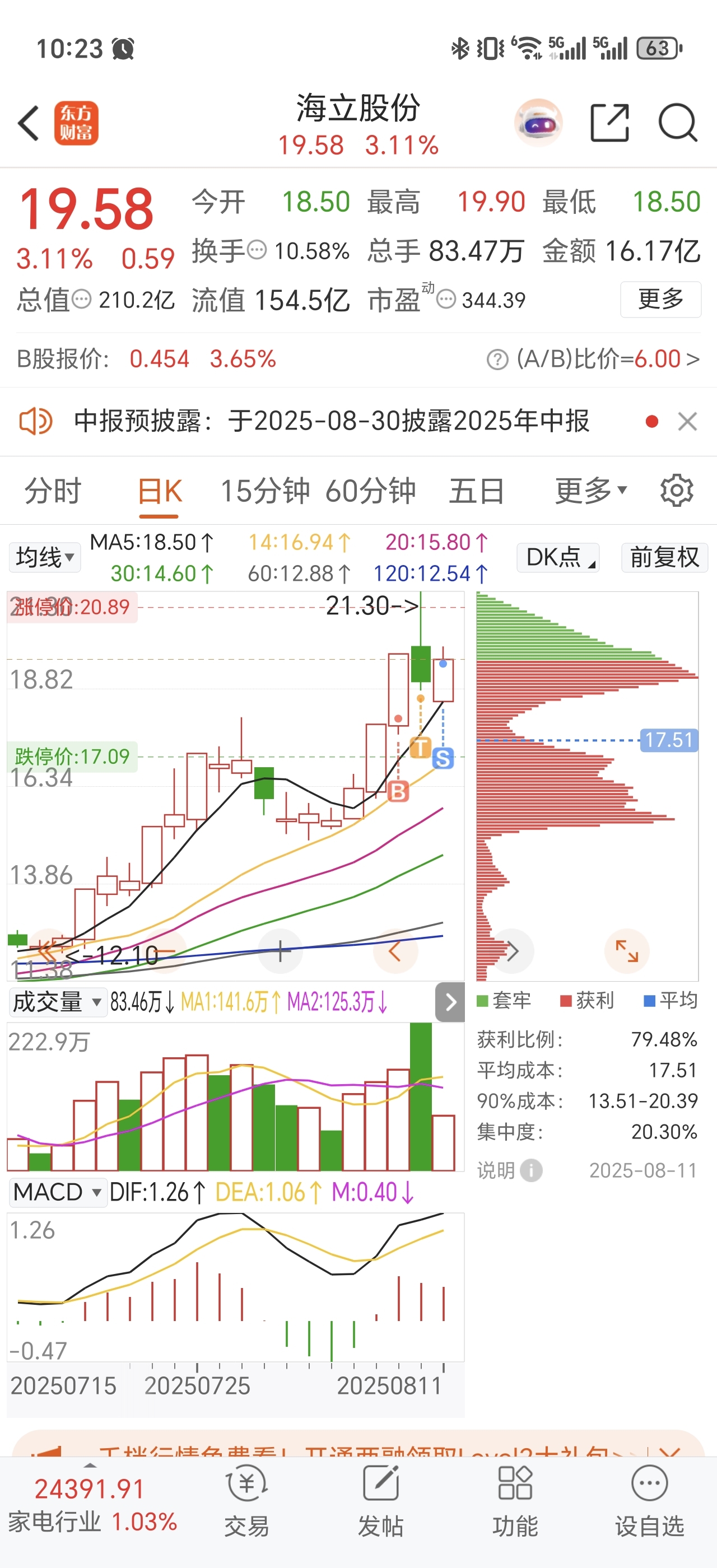Open the 均线 indicator dropdown
This screenshot has width=717, height=1568.
tap(44, 557)
